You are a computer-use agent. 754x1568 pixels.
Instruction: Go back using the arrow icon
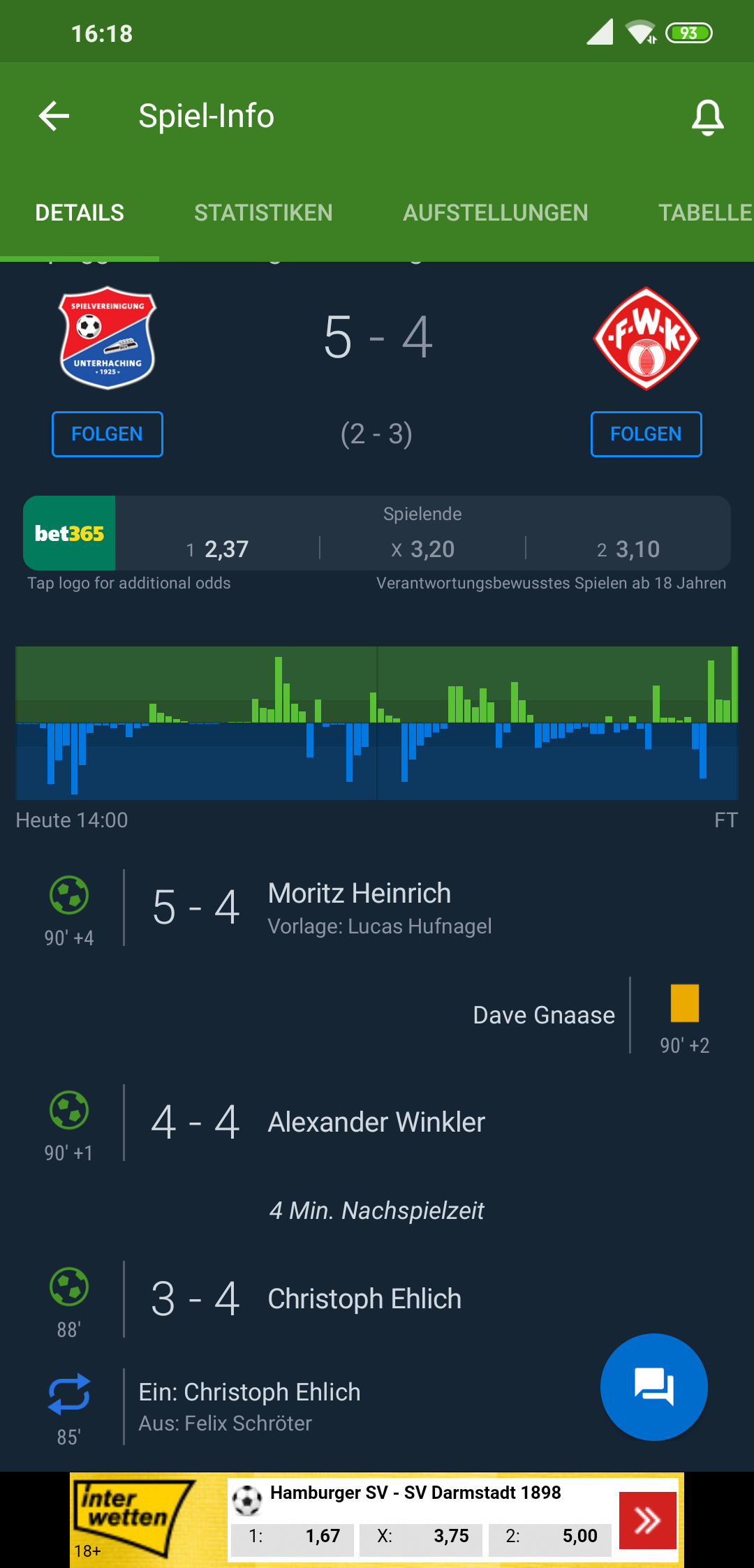click(x=54, y=116)
